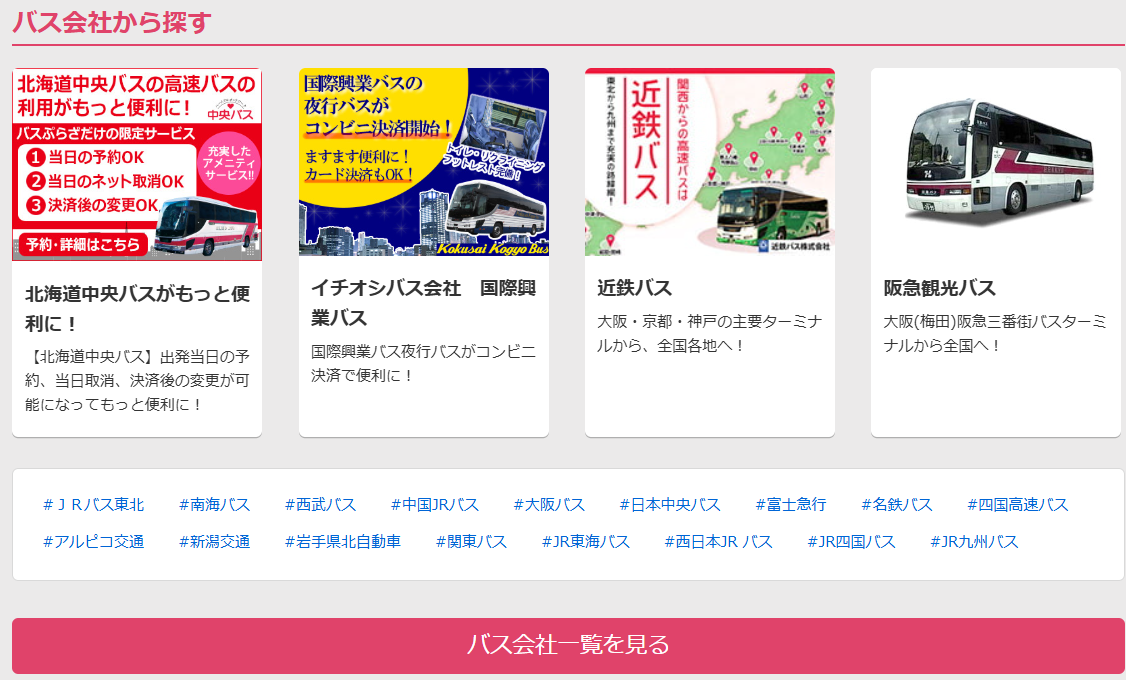The height and width of the screenshot is (680, 1126).
Task: Open the 近鉄バス card
Action: point(709,252)
